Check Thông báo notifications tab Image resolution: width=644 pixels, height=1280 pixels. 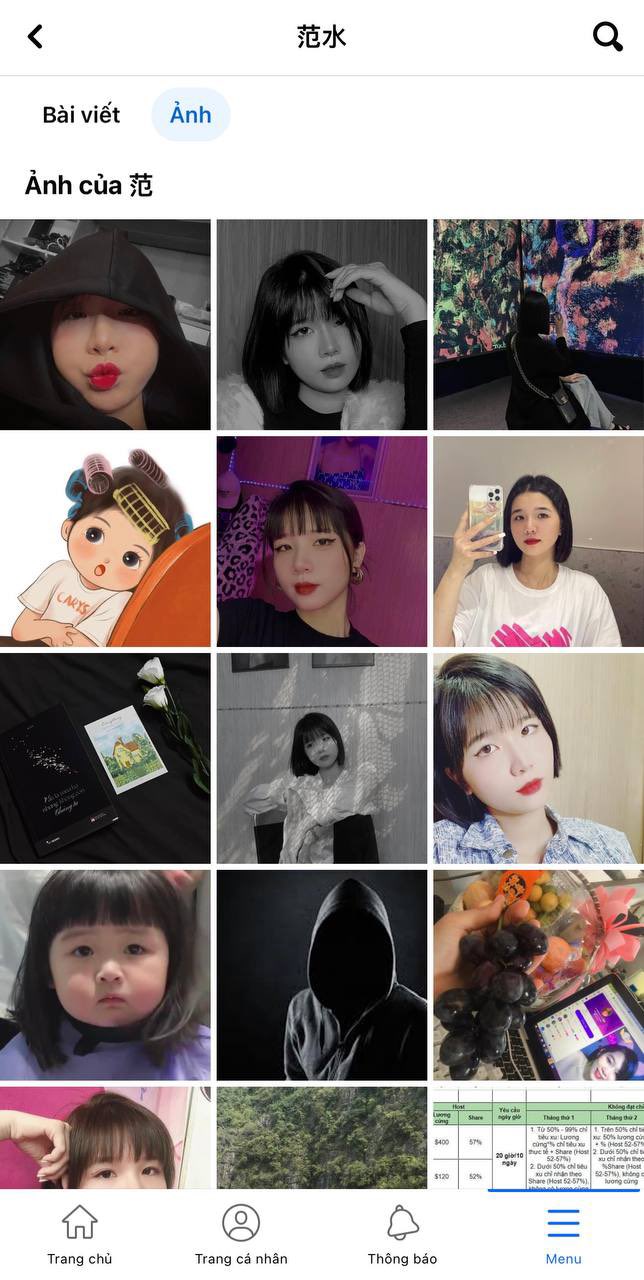pos(402,1235)
